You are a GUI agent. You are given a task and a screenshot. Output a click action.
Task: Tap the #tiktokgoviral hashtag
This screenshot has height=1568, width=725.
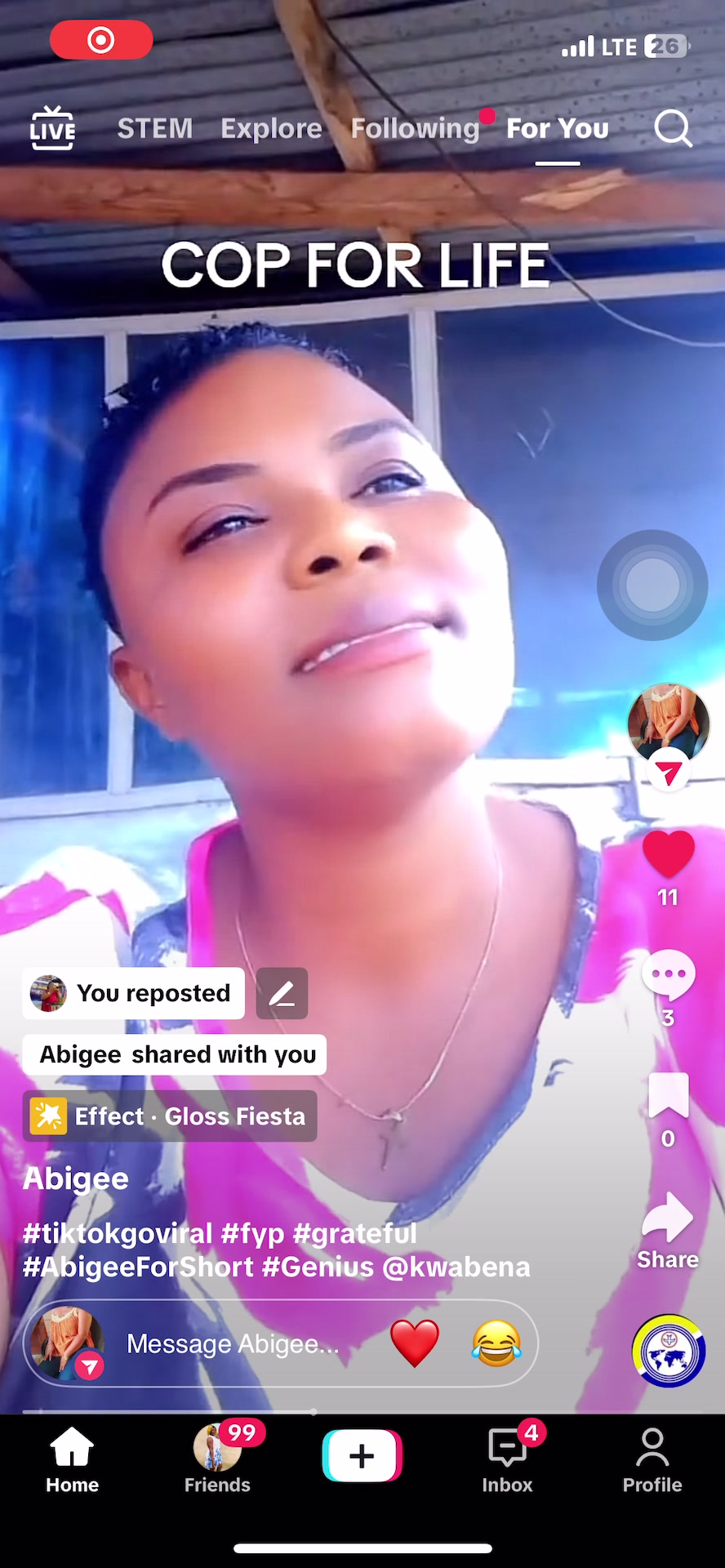[118, 1233]
